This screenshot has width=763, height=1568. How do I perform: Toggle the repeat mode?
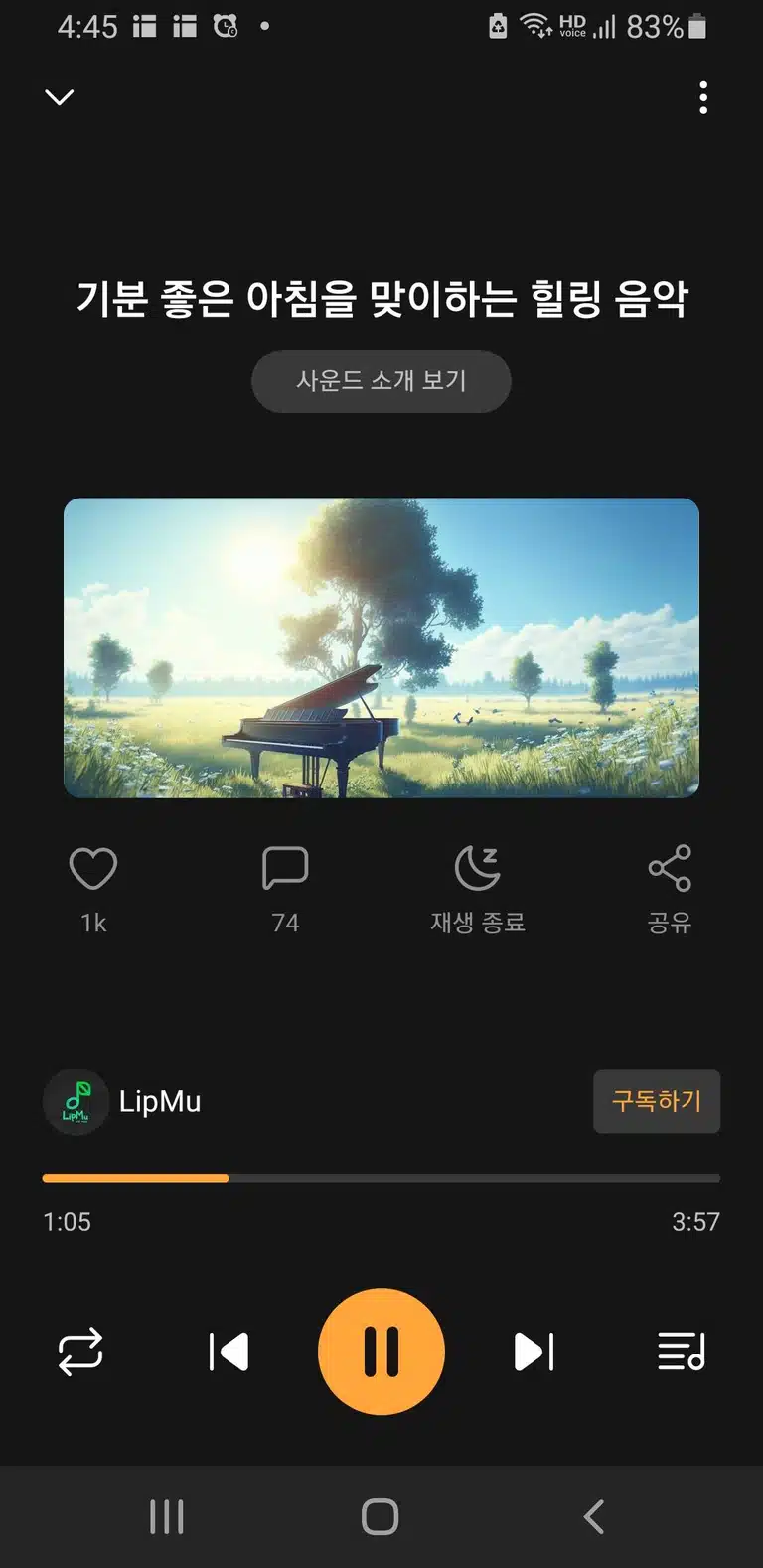(x=80, y=1352)
